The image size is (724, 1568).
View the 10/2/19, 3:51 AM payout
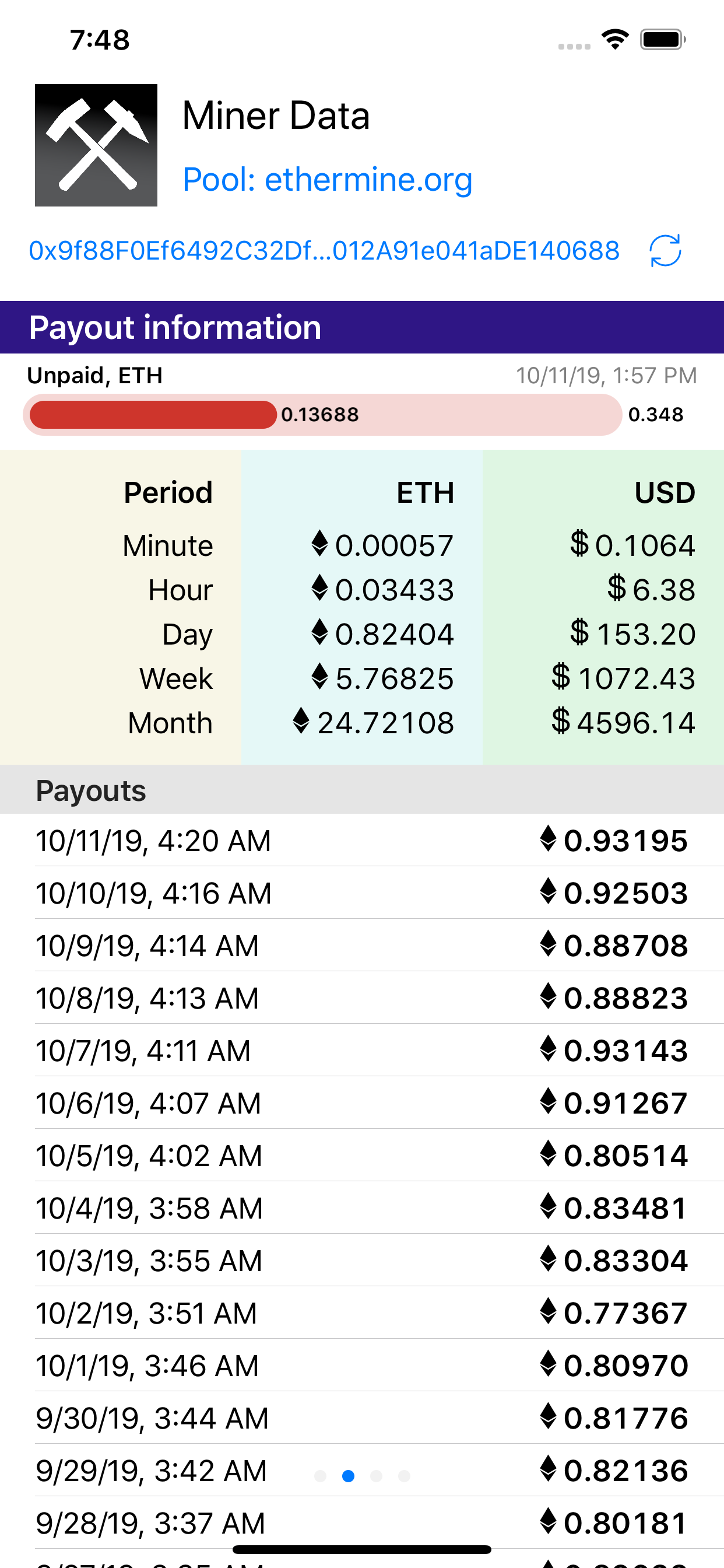pyautogui.click(x=362, y=1312)
